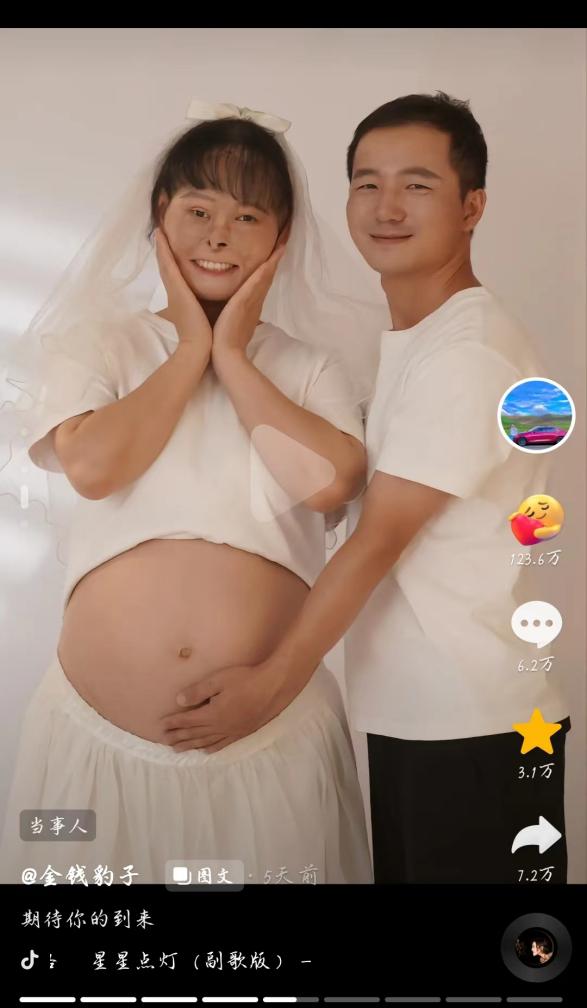The width and height of the screenshot is (587, 1008).
Task: Tap the play button overlay
Action: pyautogui.click(x=292, y=472)
